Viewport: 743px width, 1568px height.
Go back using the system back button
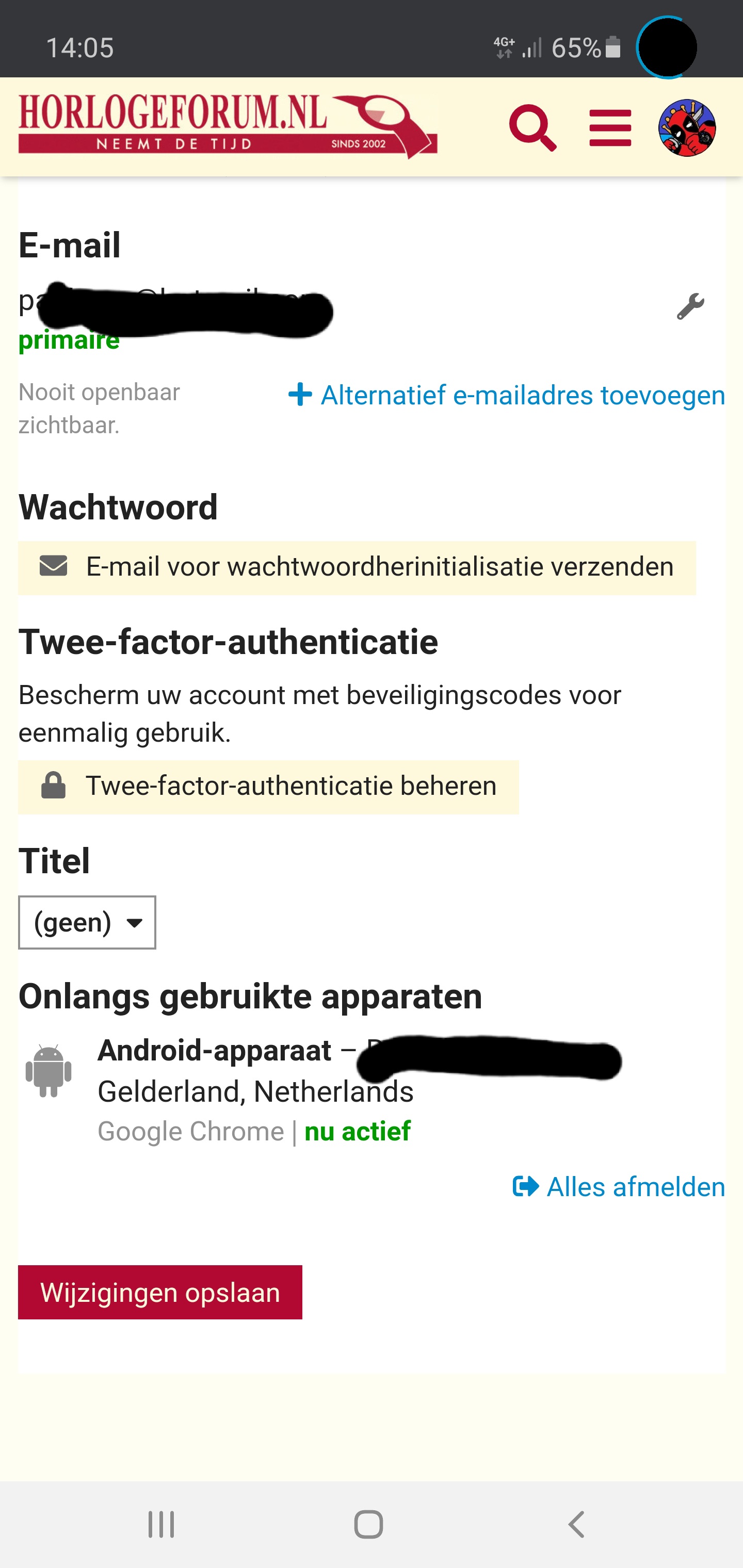(576, 1525)
